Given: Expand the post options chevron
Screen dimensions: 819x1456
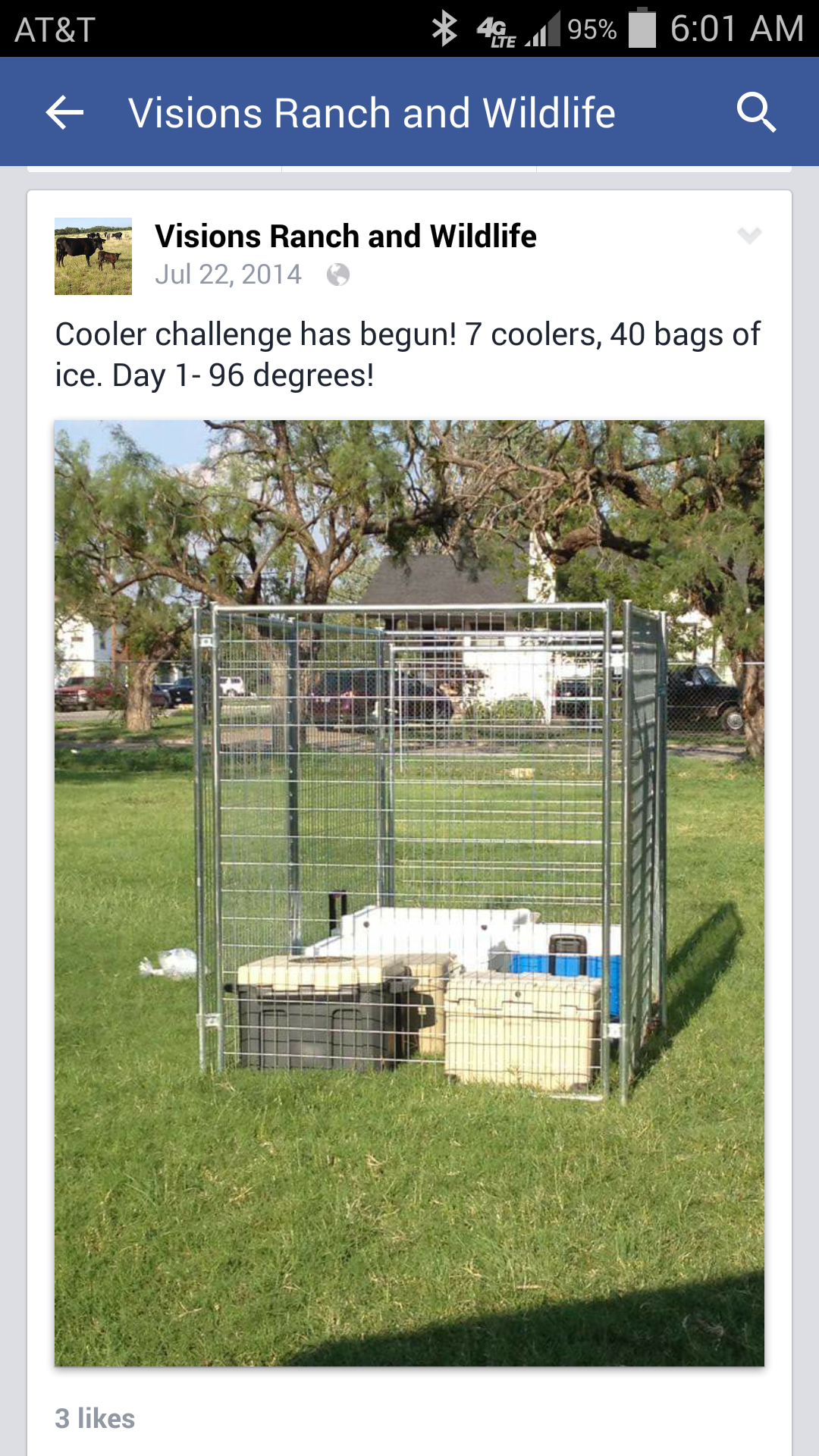Looking at the screenshot, I should pyautogui.click(x=749, y=236).
